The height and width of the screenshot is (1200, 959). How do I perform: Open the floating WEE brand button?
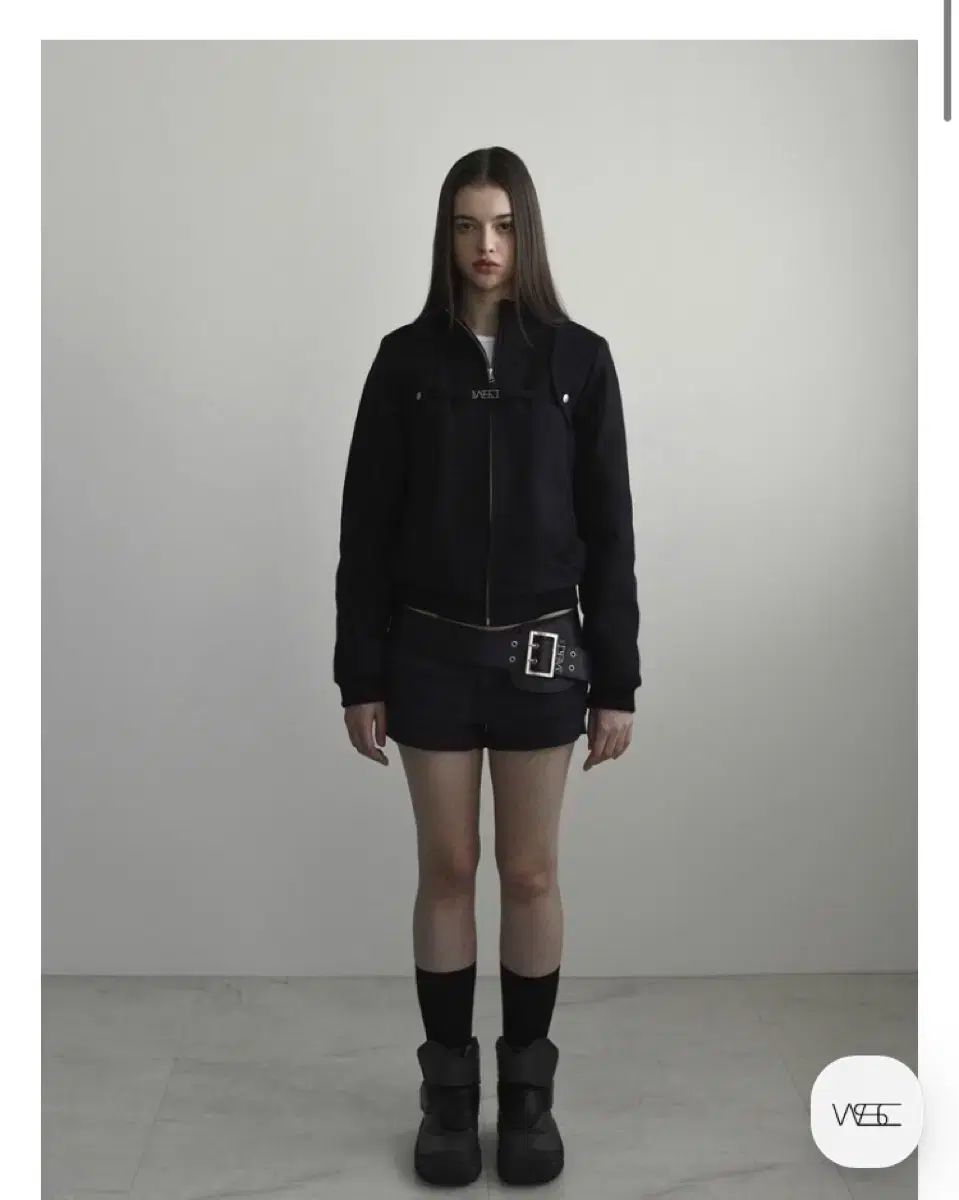[865, 1111]
